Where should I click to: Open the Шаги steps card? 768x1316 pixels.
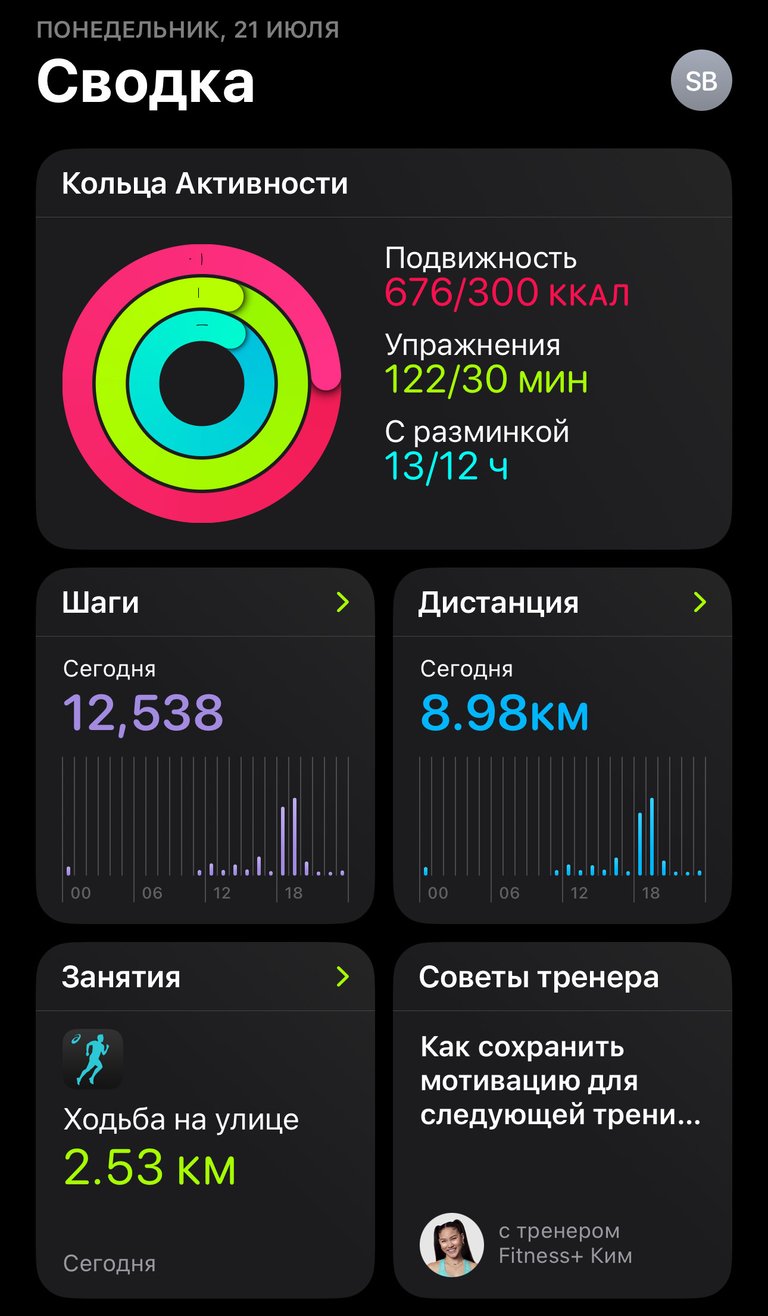click(x=205, y=746)
